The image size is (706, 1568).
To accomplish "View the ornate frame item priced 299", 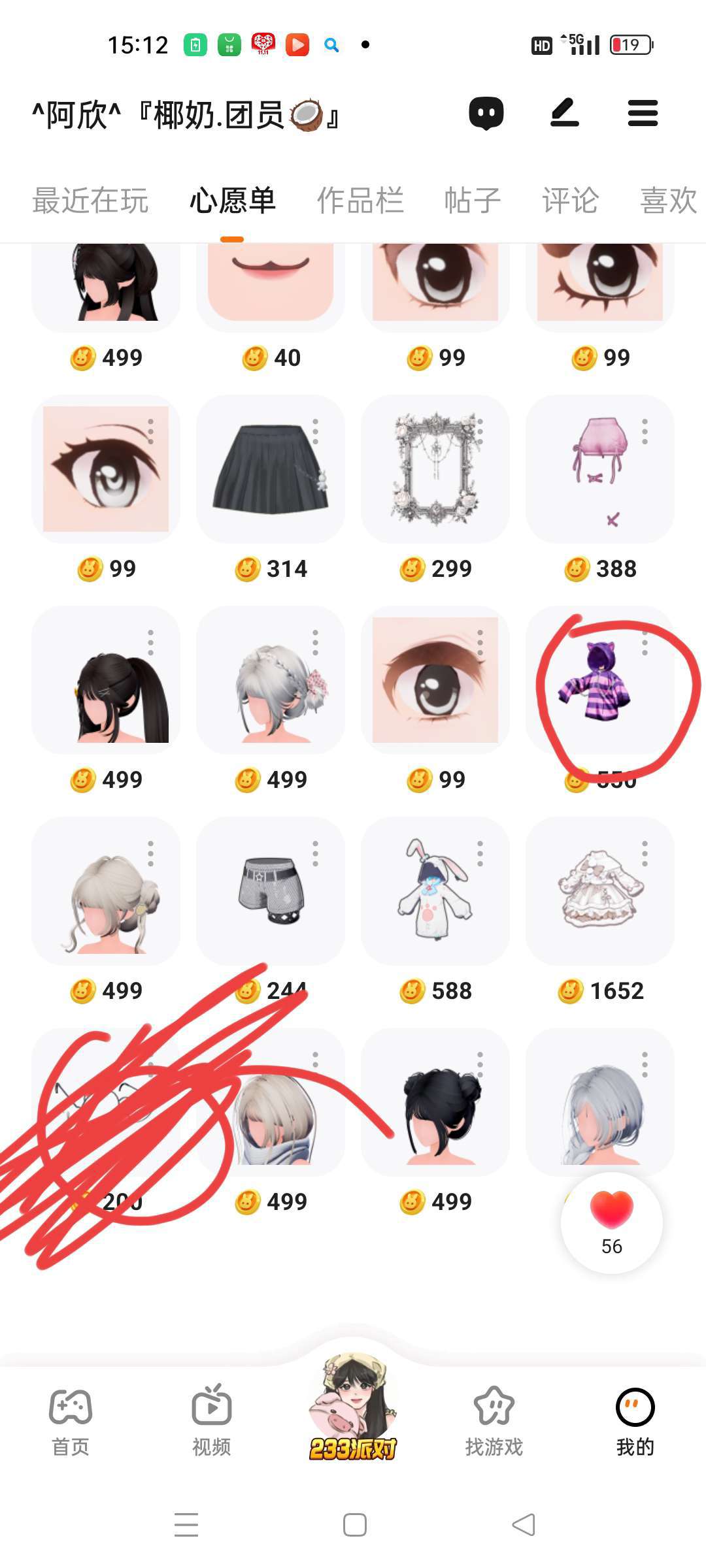I will coord(435,469).
